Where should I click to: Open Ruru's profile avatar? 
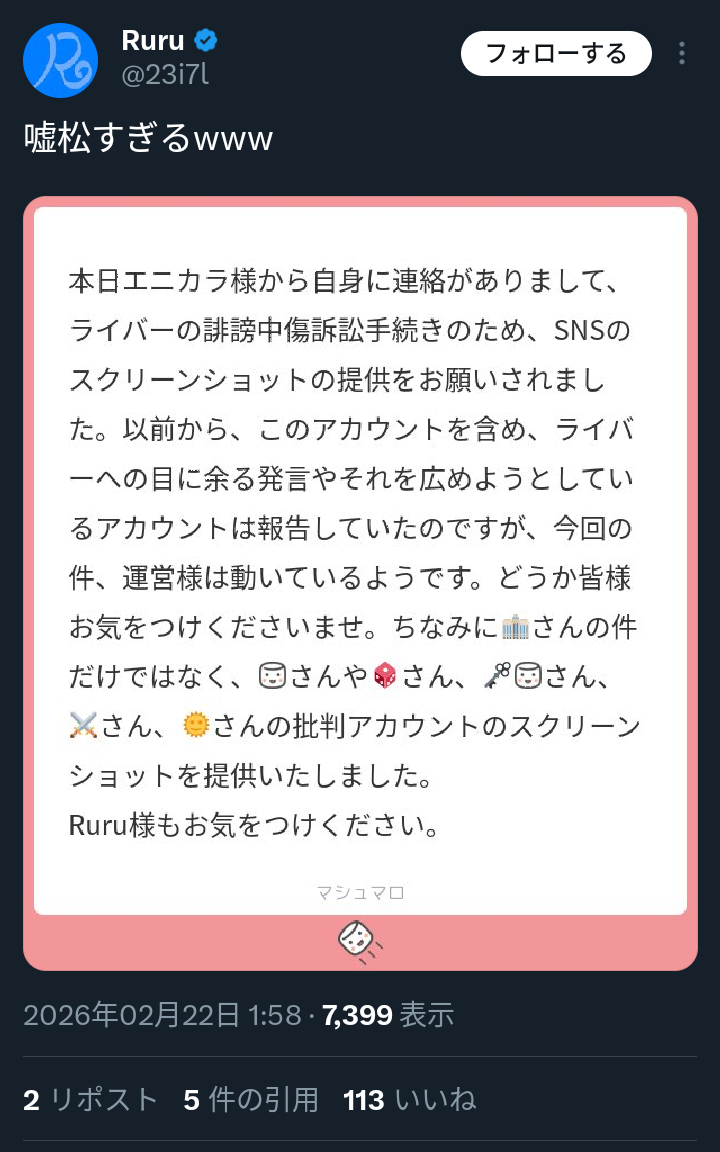(x=60, y=60)
